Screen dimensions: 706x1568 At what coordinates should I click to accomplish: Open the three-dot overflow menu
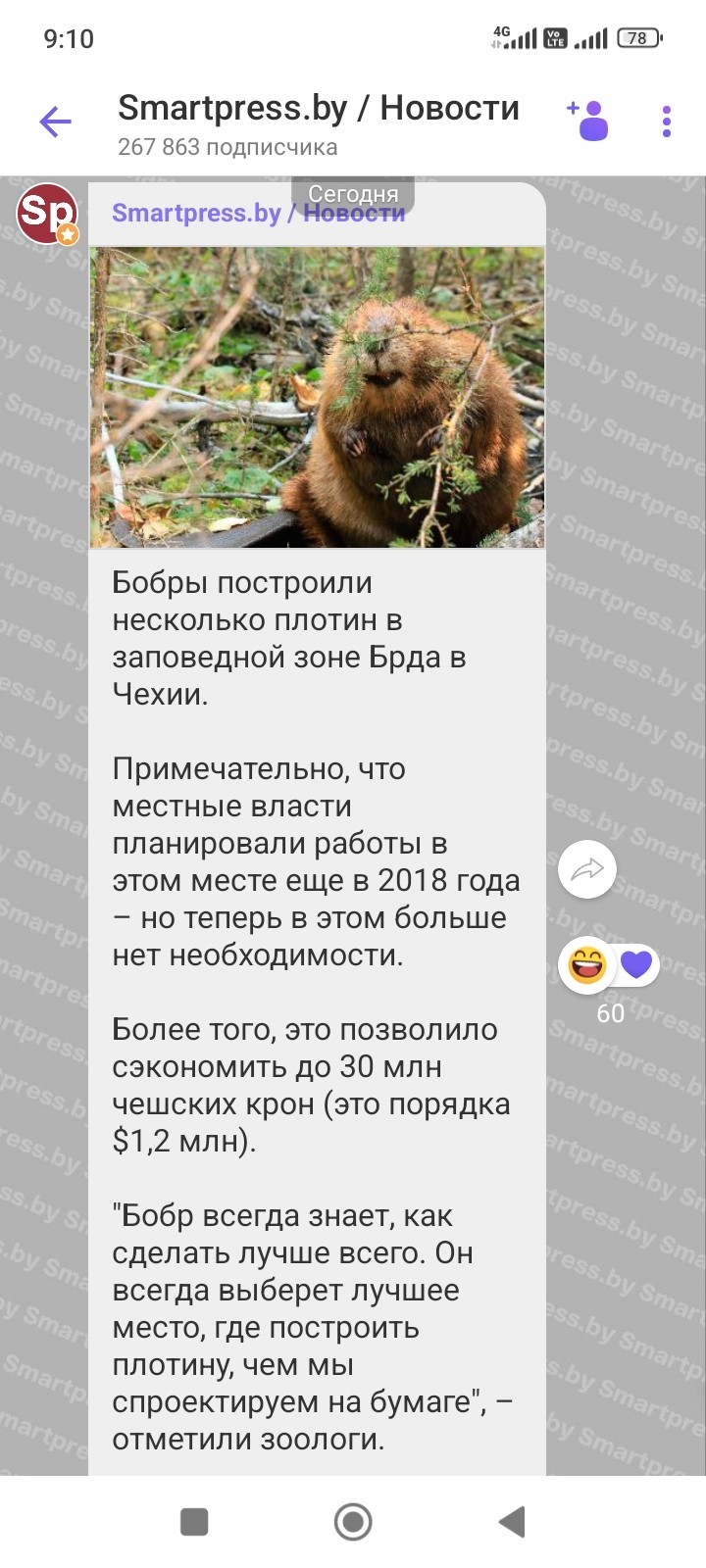coord(667,122)
